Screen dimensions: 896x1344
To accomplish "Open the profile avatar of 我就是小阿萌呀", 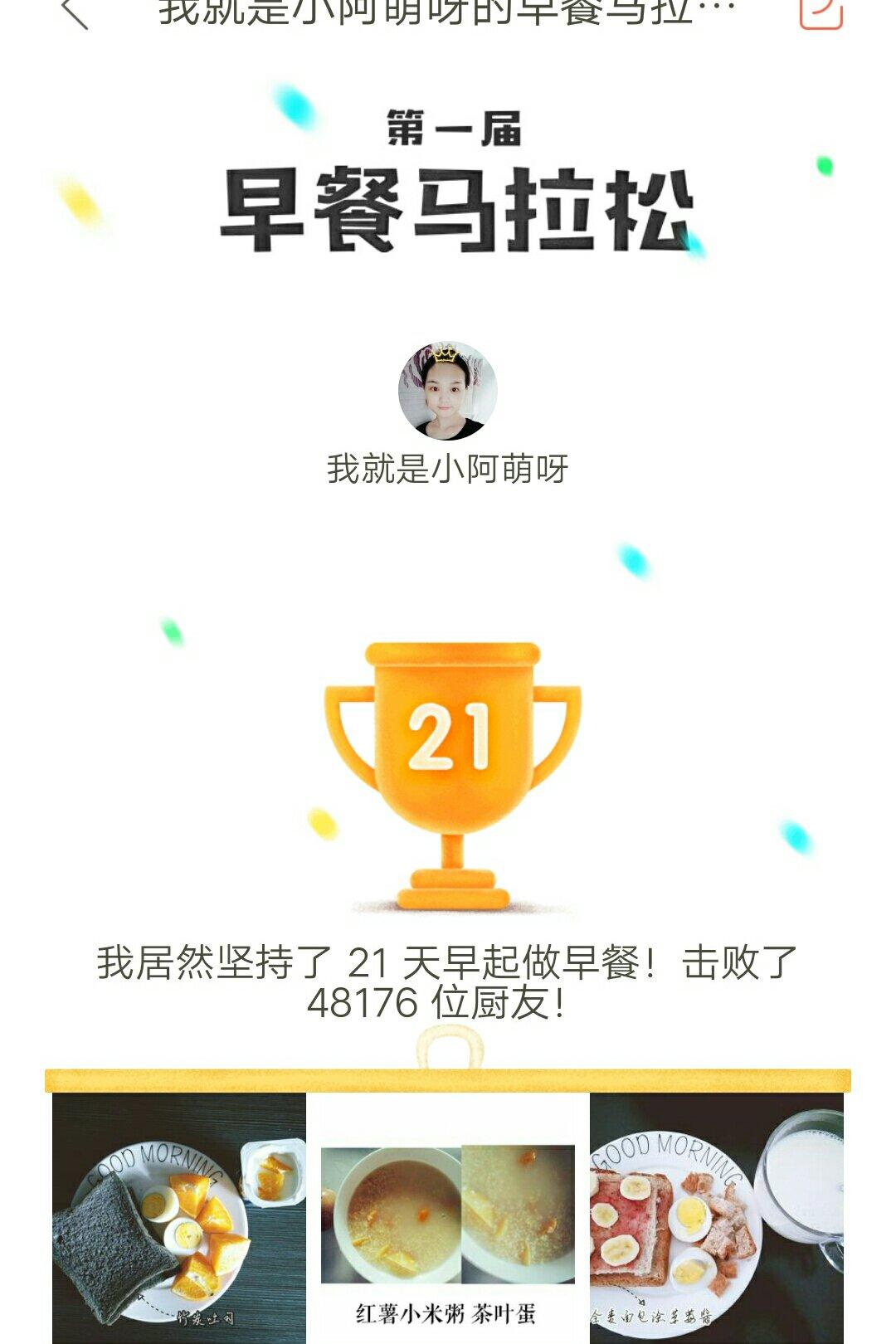I will point(448,391).
